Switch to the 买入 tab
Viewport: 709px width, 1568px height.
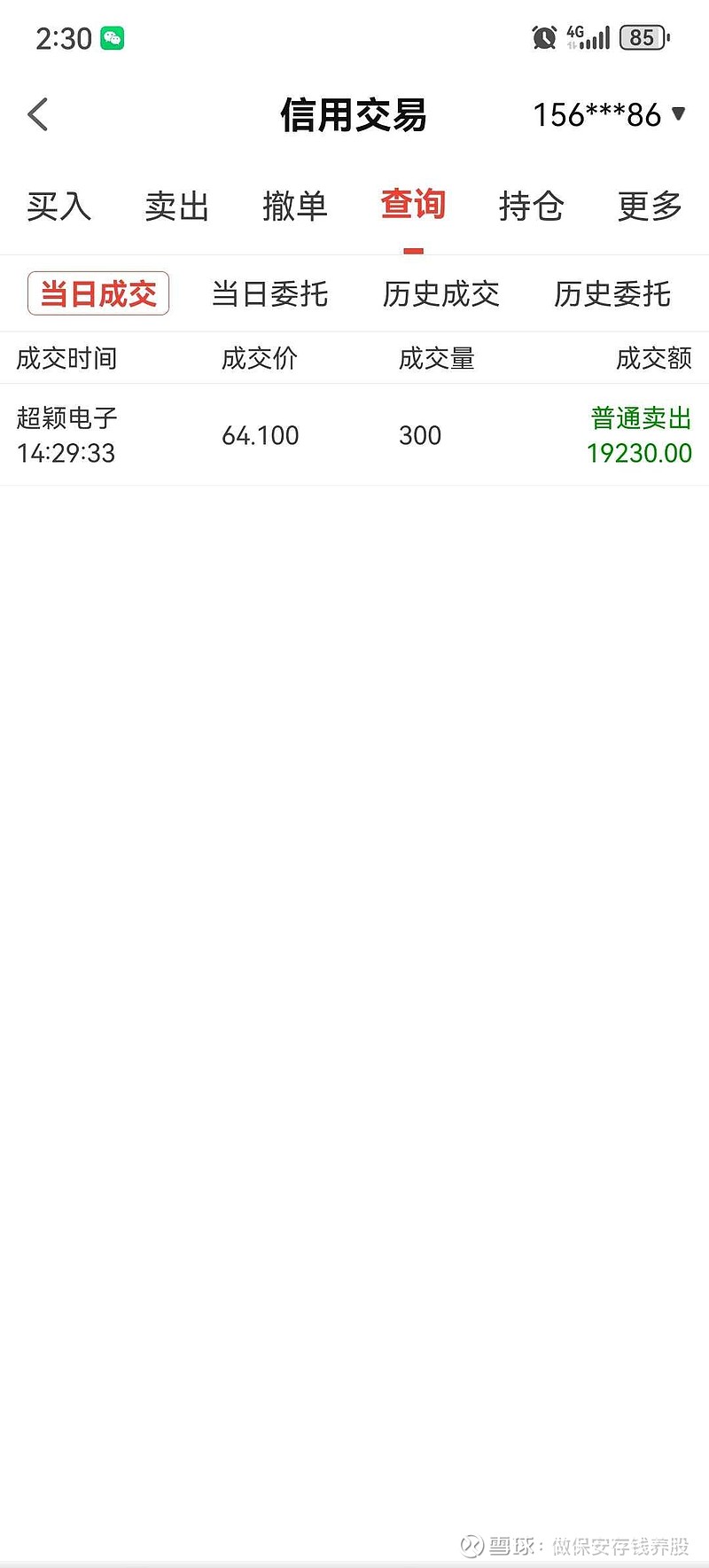58,207
